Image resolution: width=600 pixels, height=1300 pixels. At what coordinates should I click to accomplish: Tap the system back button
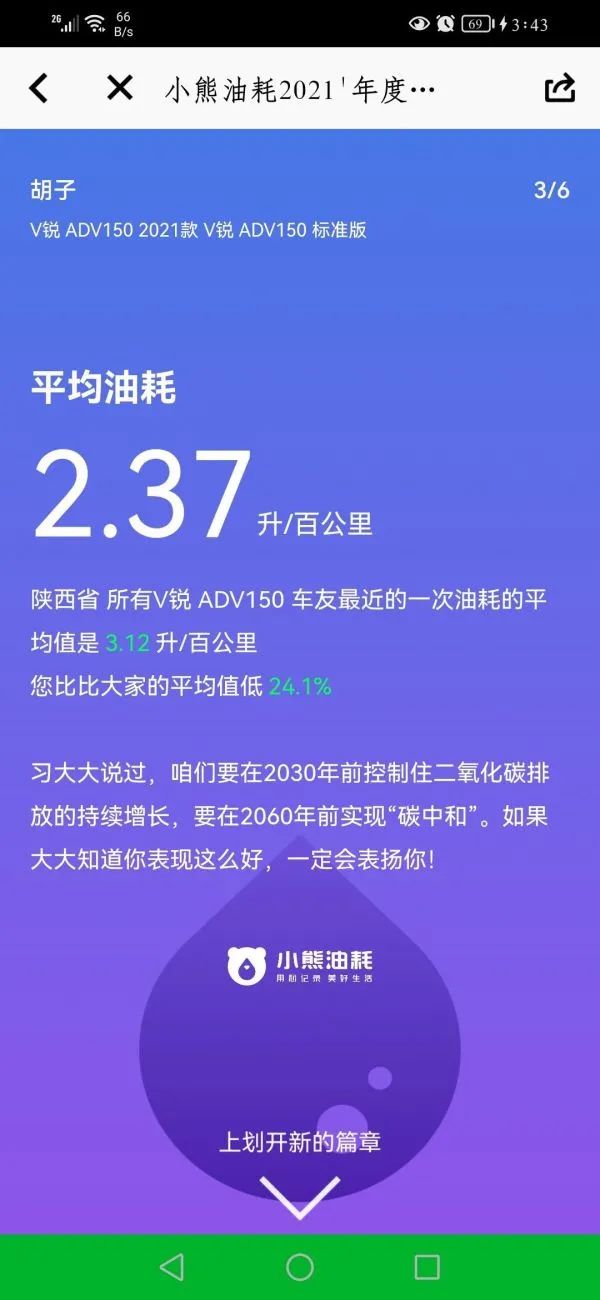172,1267
